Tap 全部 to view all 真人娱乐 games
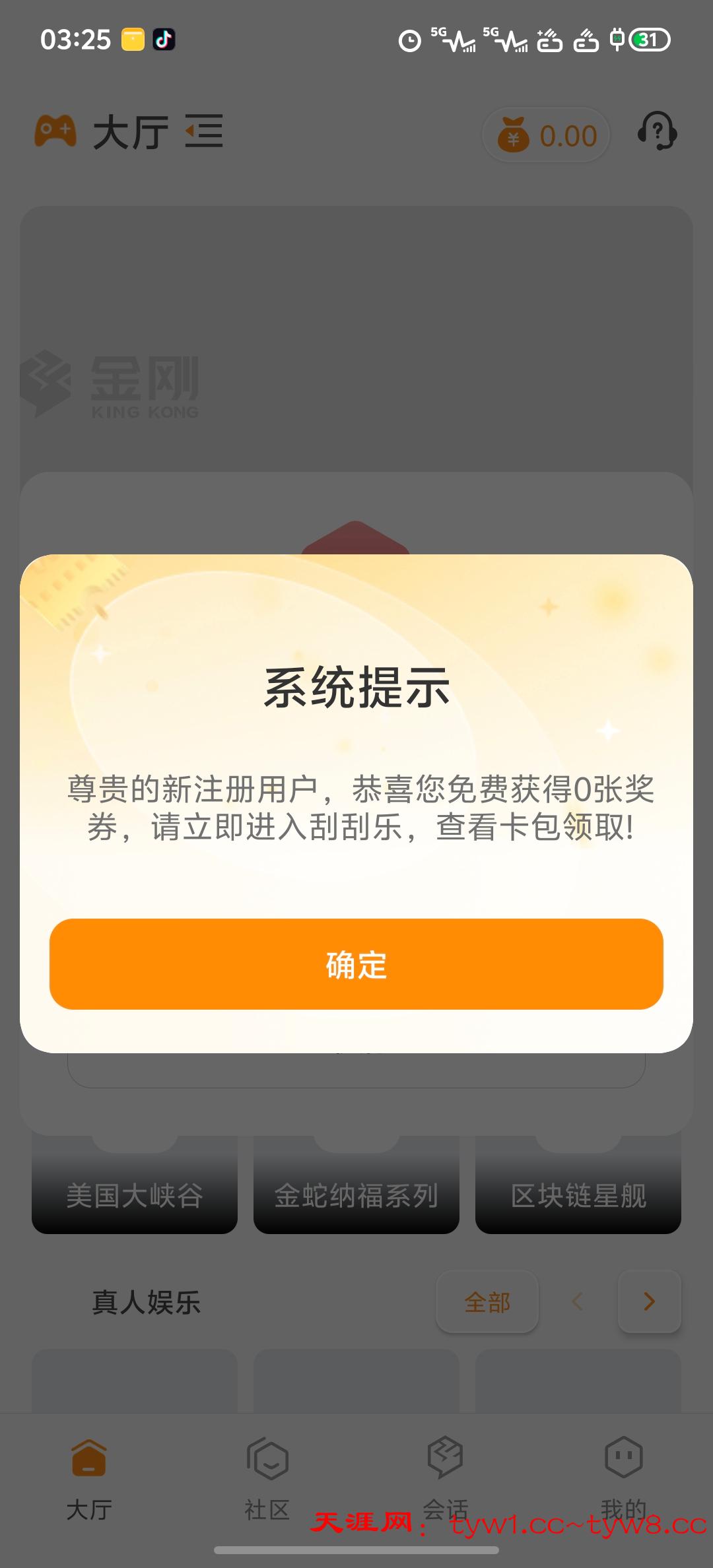This screenshot has width=713, height=1568. tap(487, 1301)
